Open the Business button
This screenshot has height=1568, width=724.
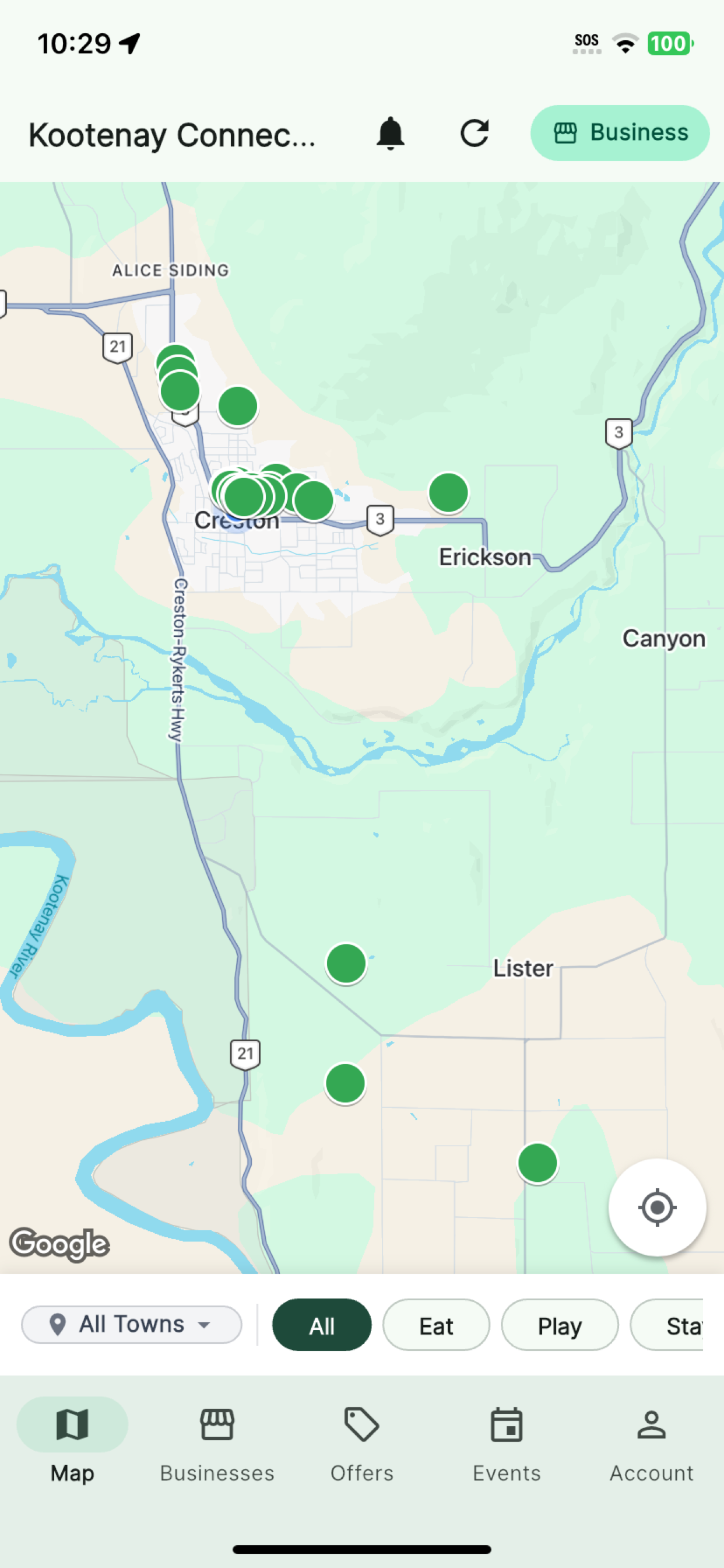[x=619, y=132]
